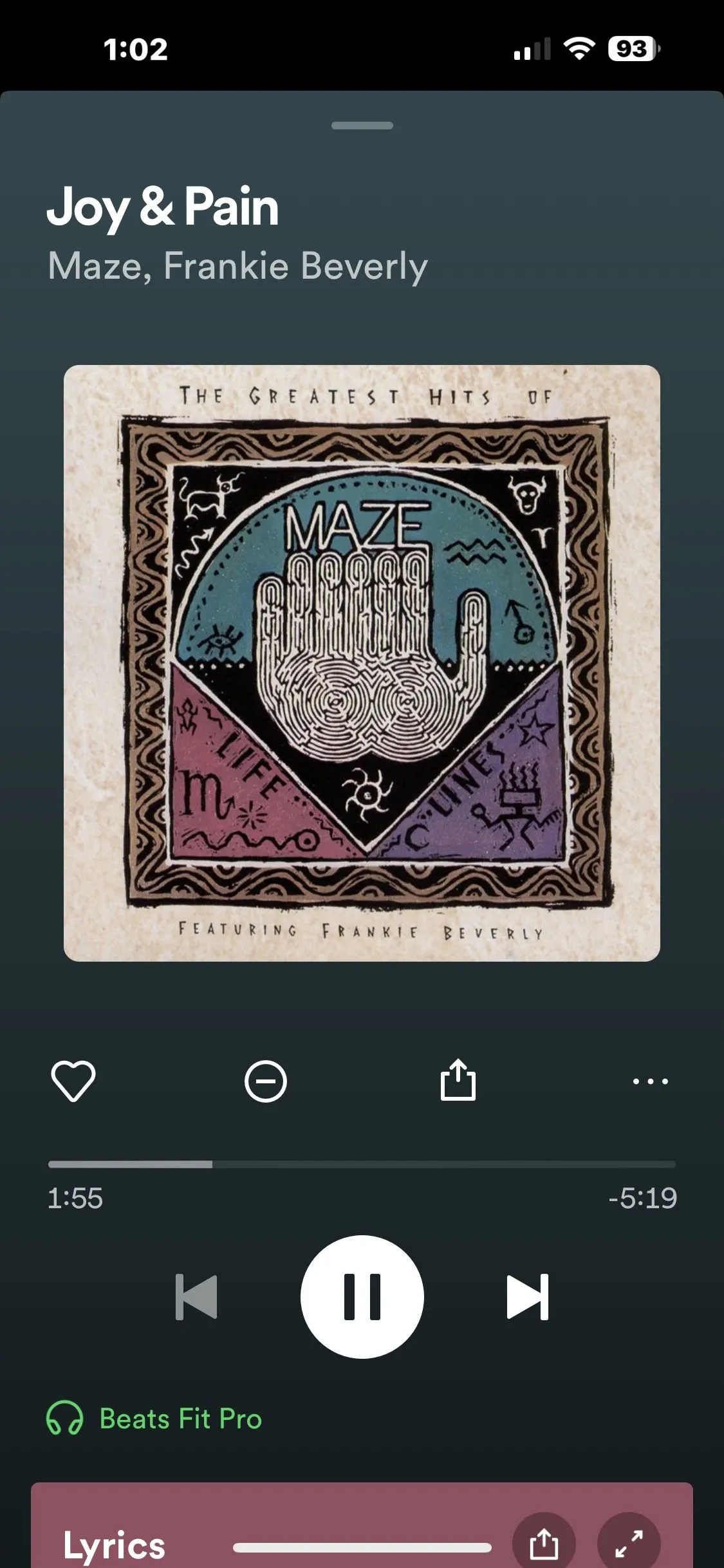Screen dimensions: 724x1568
Task: Tap the playback progress bar to seek
Action: point(362,1164)
